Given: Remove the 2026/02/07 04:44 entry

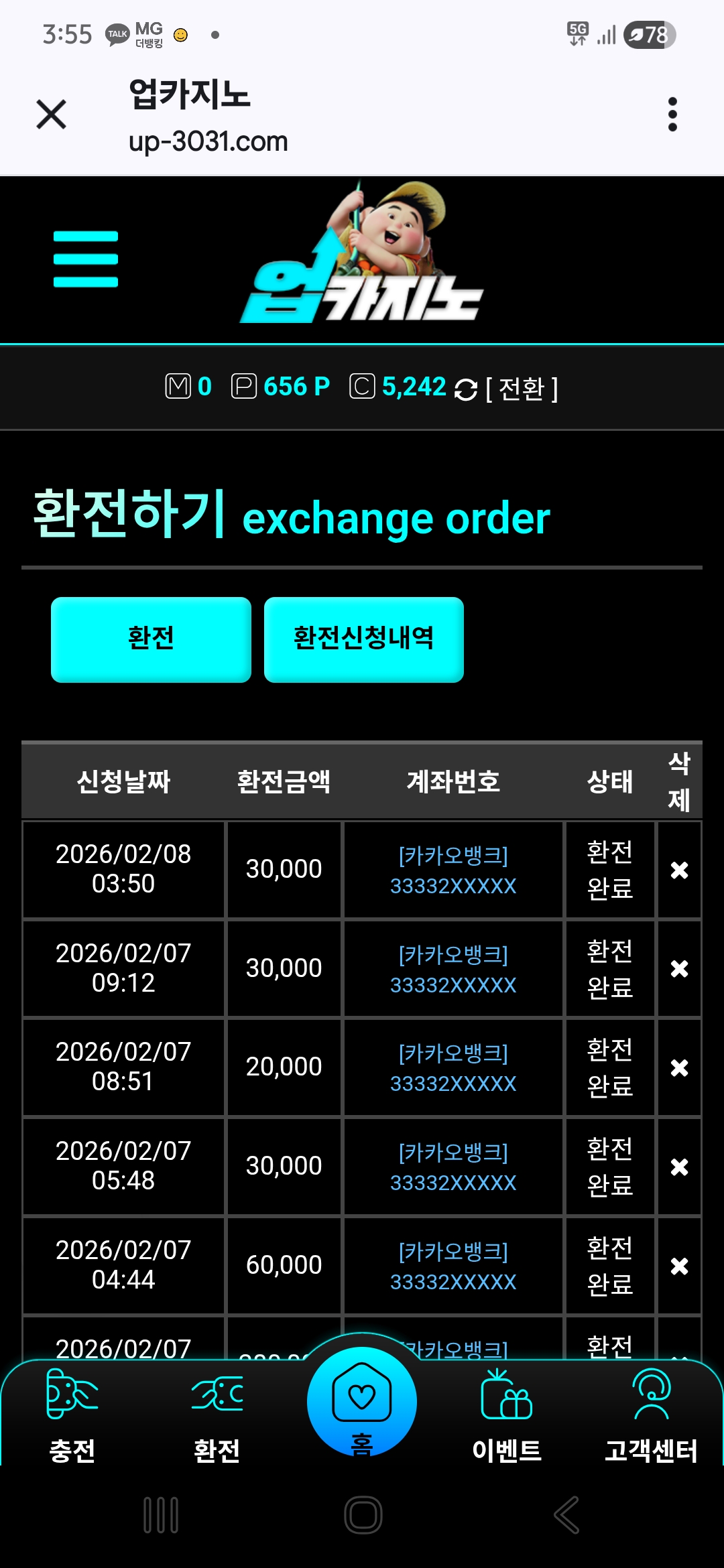Looking at the screenshot, I should (x=679, y=1266).
